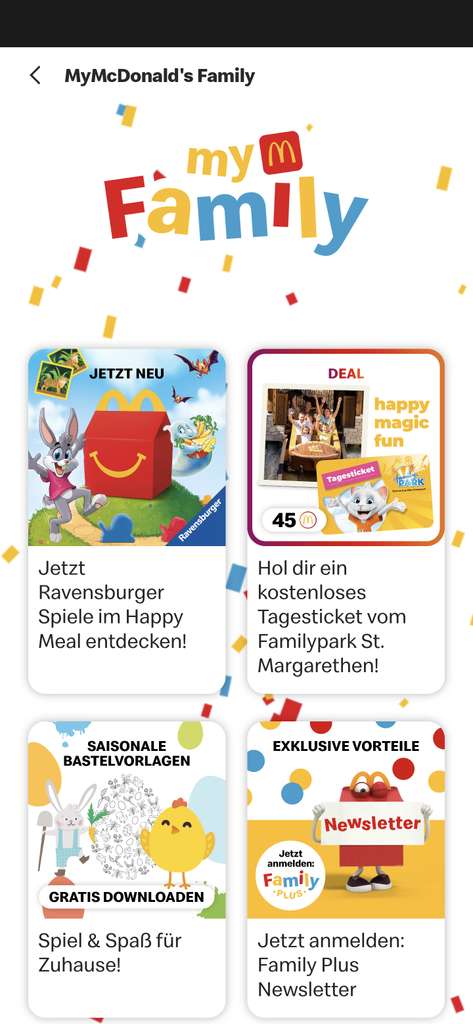Open the Familypark St. Margarethen Tagesticket deal
Screen dimensions: 473x1024
pos(346,520)
